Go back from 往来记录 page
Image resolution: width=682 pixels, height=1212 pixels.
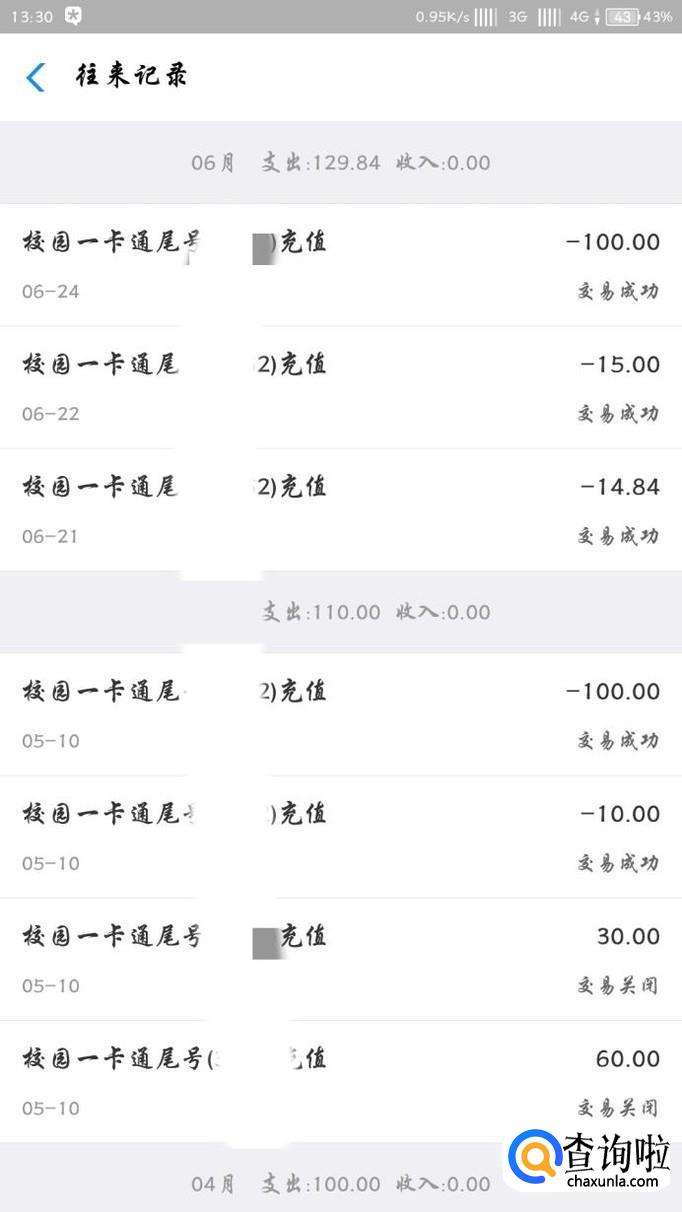(x=36, y=77)
